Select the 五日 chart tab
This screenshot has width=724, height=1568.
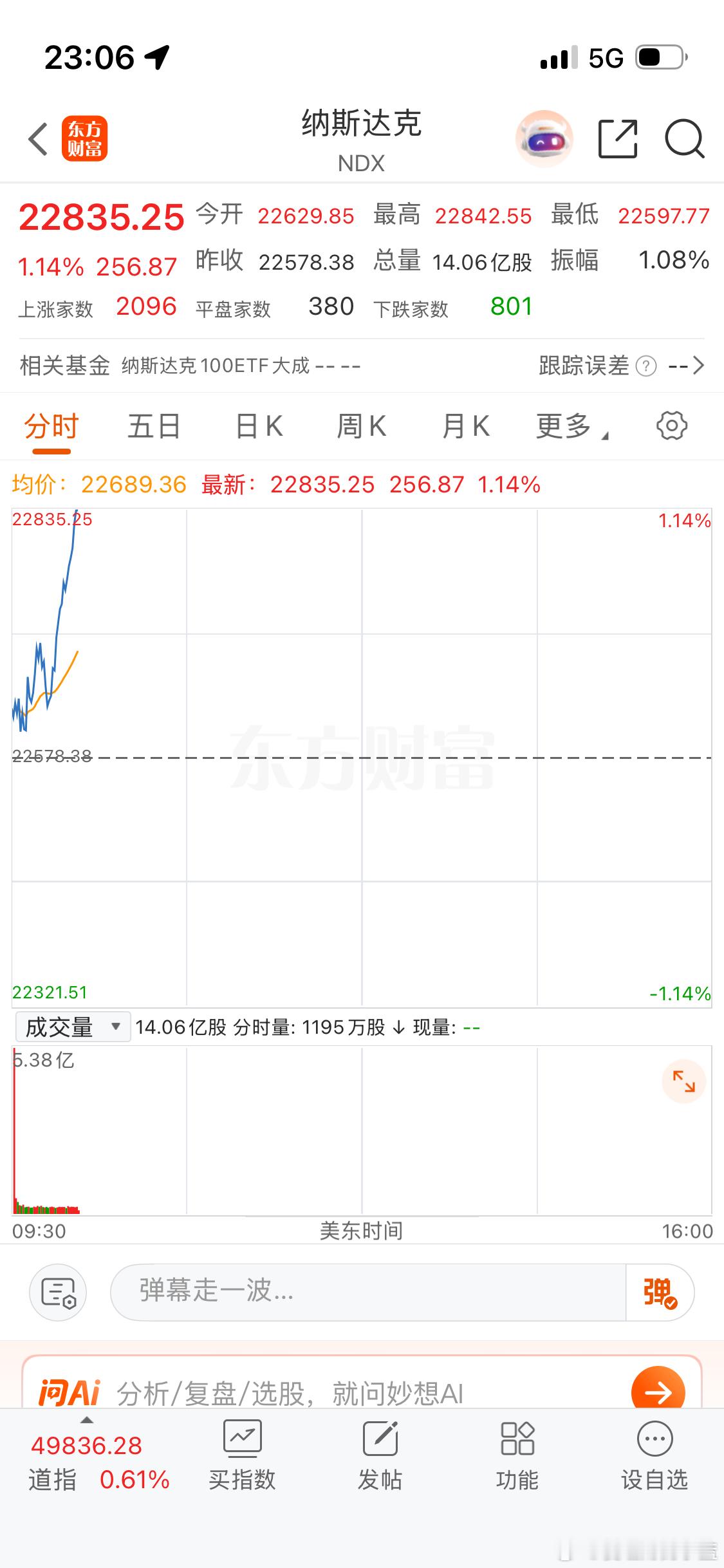(153, 425)
